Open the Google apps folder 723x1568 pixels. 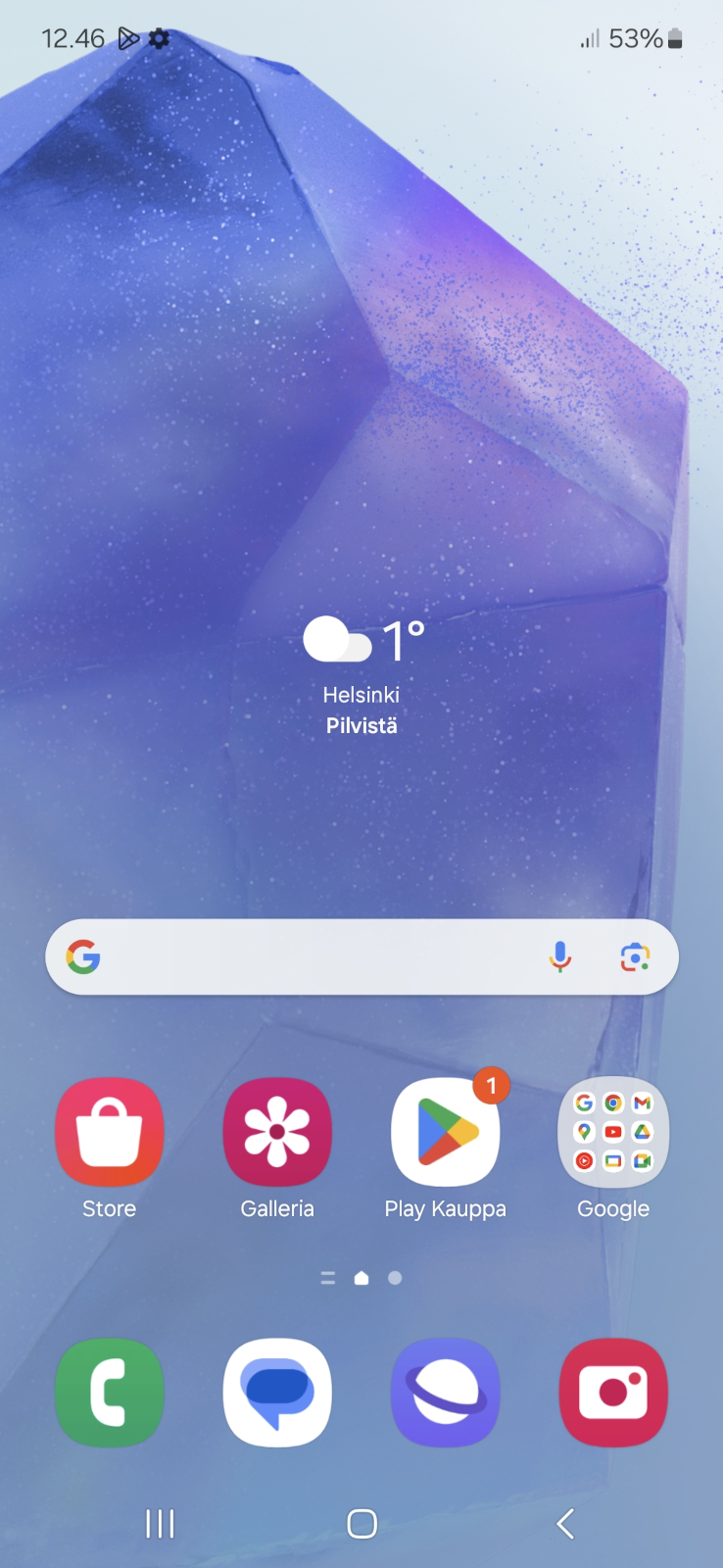coord(613,1133)
